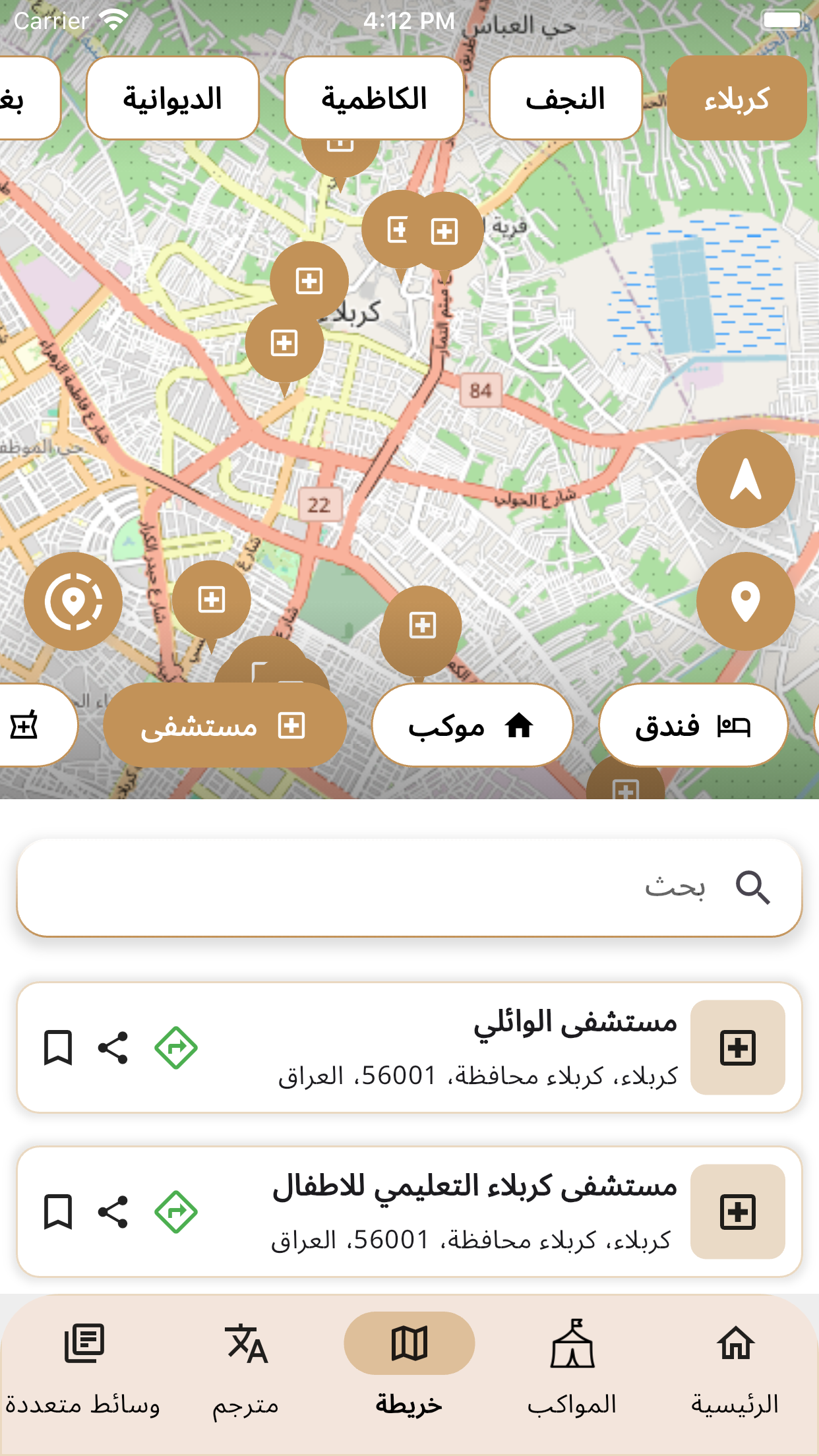Focus the بحث search field

click(x=409, y=888)
